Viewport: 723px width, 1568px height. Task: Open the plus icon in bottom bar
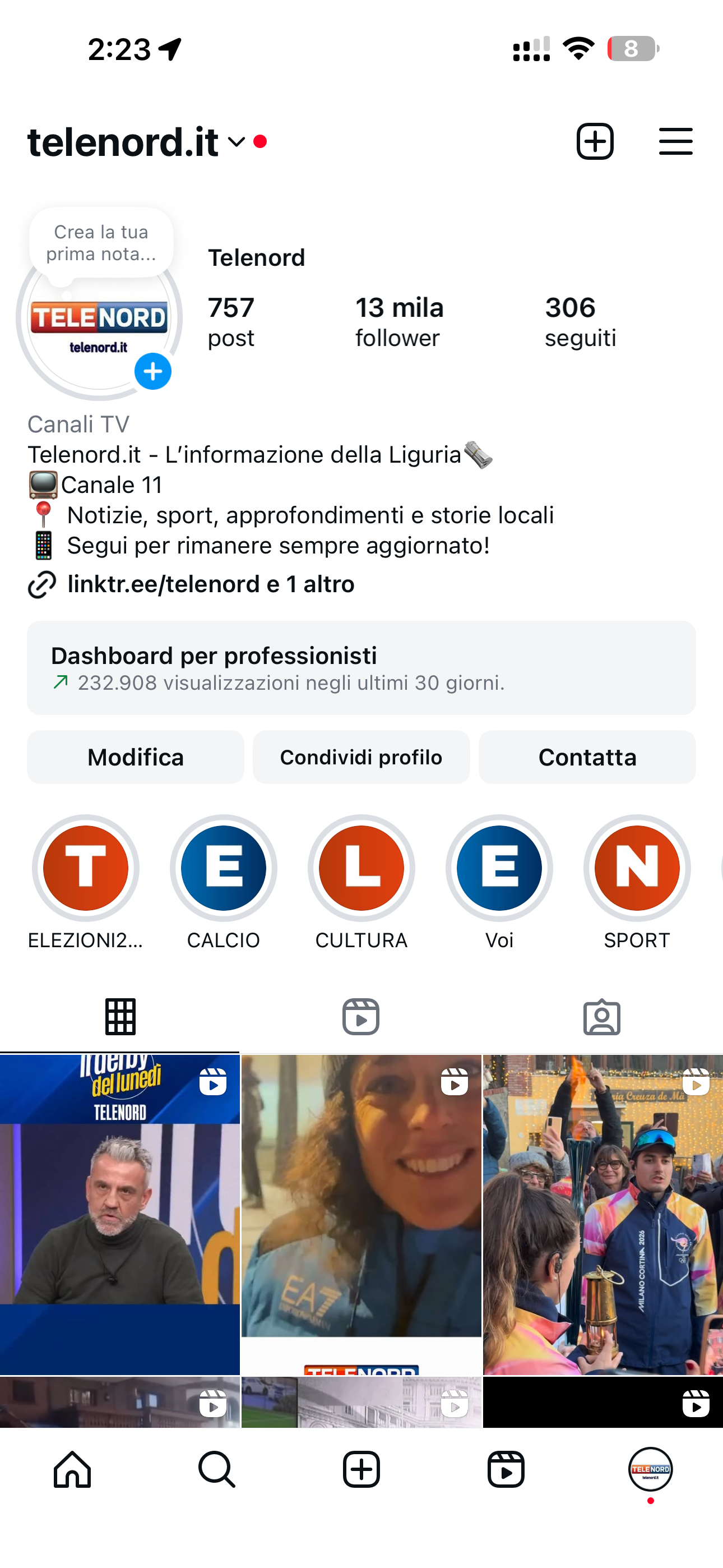(361, 1470)
